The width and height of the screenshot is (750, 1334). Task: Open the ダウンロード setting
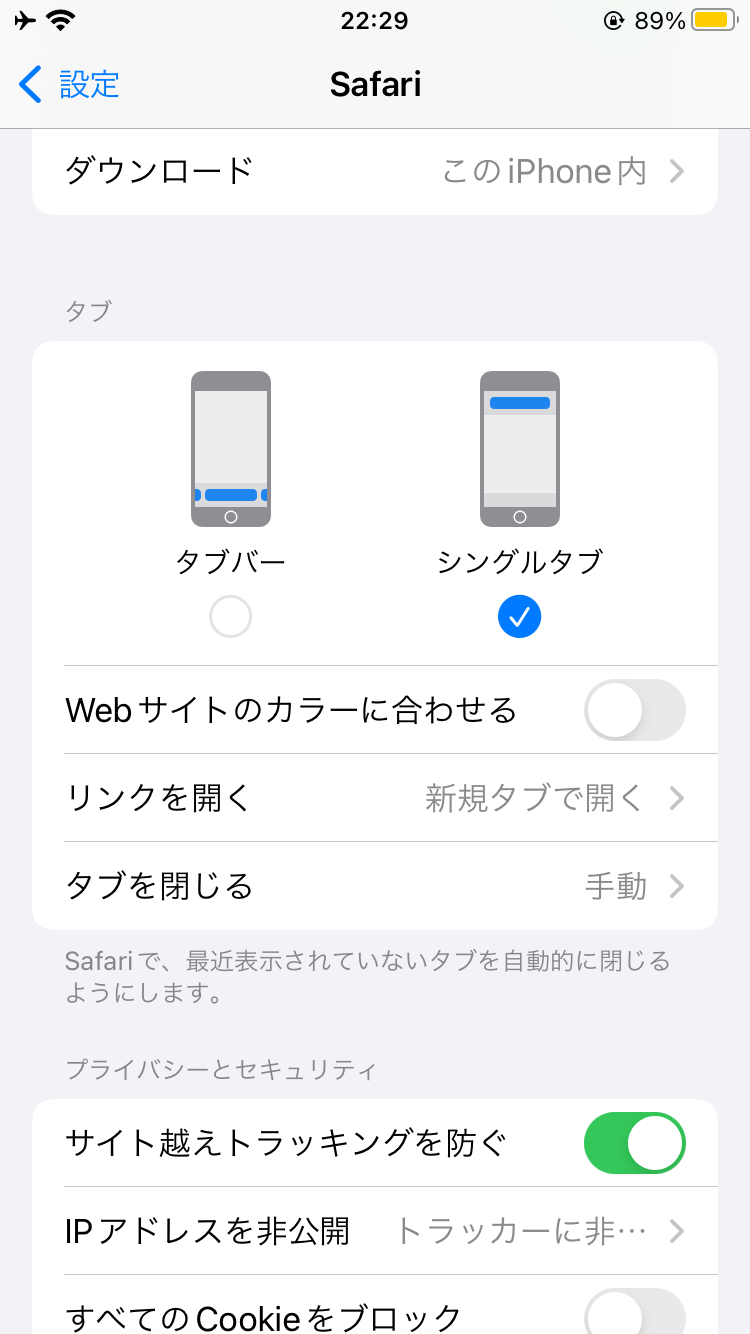375,171
